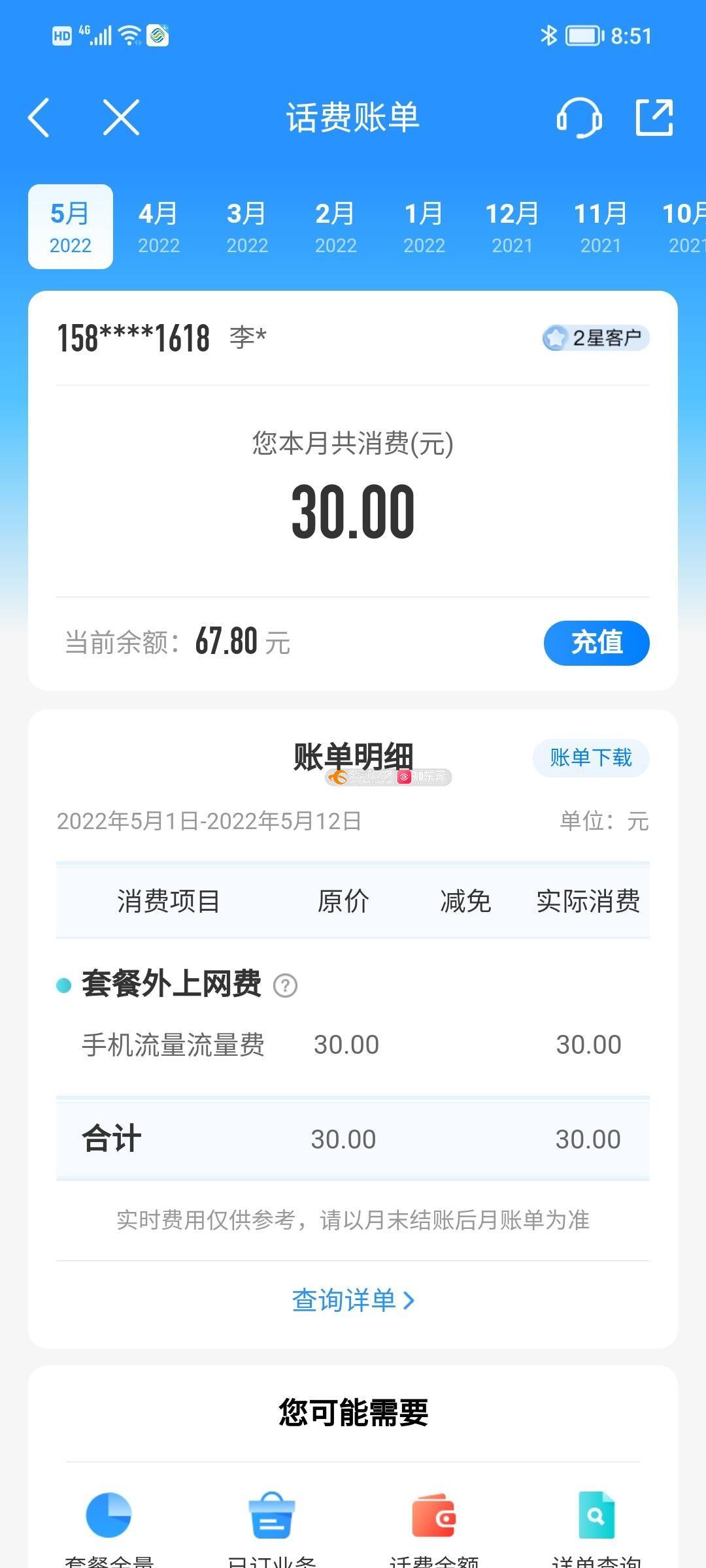
Task: Open 详单查询 shortcut
Action: [x=596, y=1530]
